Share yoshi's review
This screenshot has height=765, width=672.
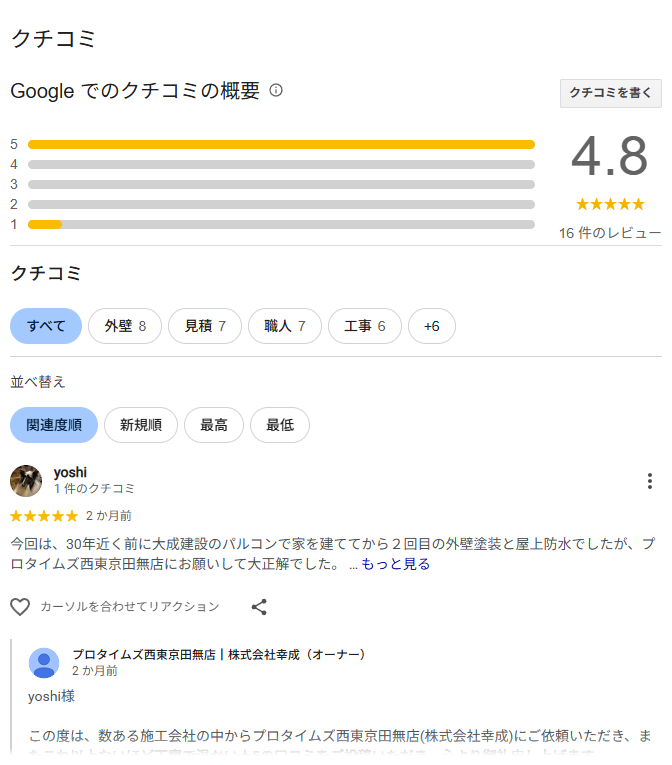259,606
